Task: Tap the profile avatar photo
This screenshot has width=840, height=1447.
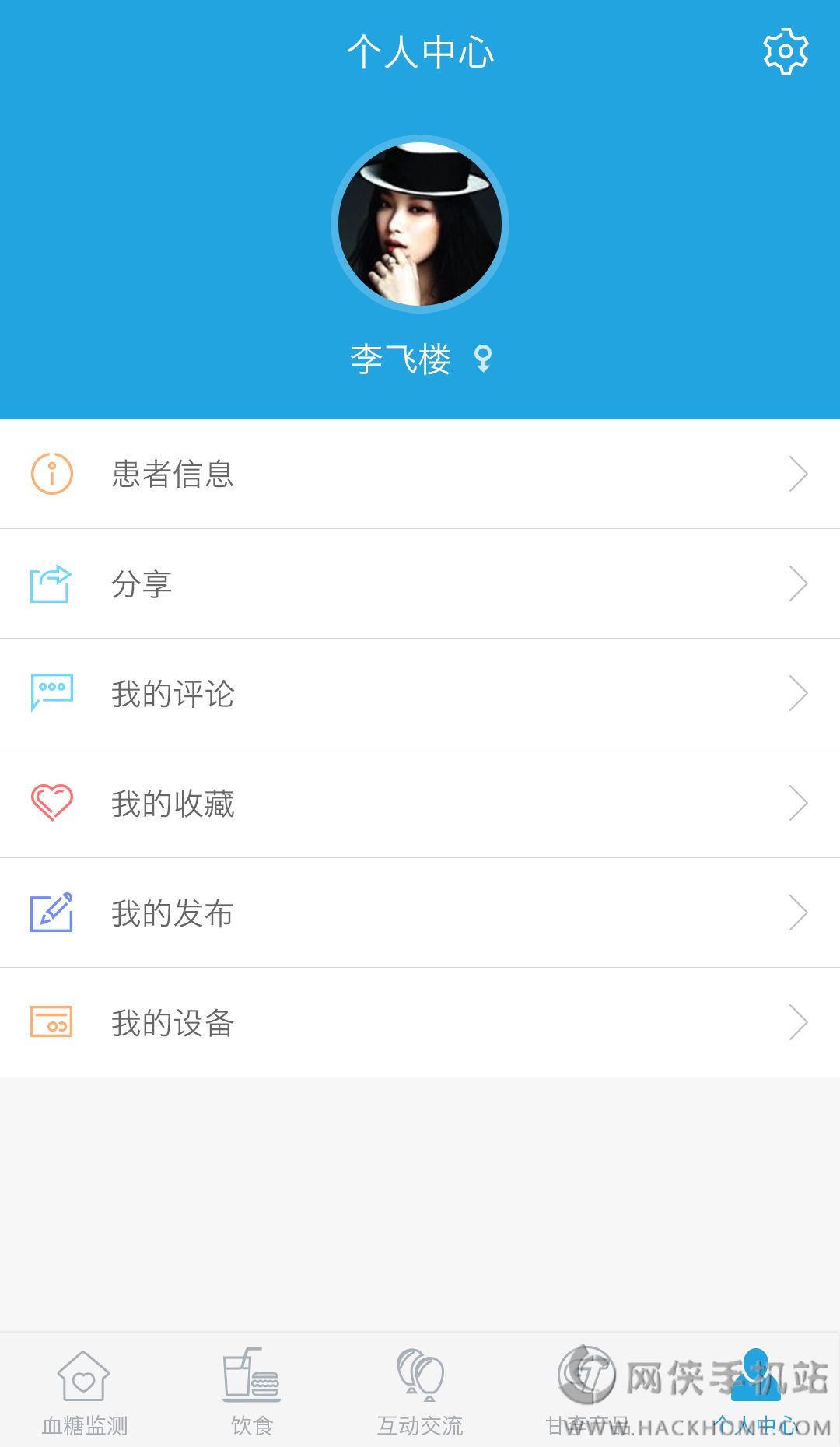Action: (x=420, y=225)
